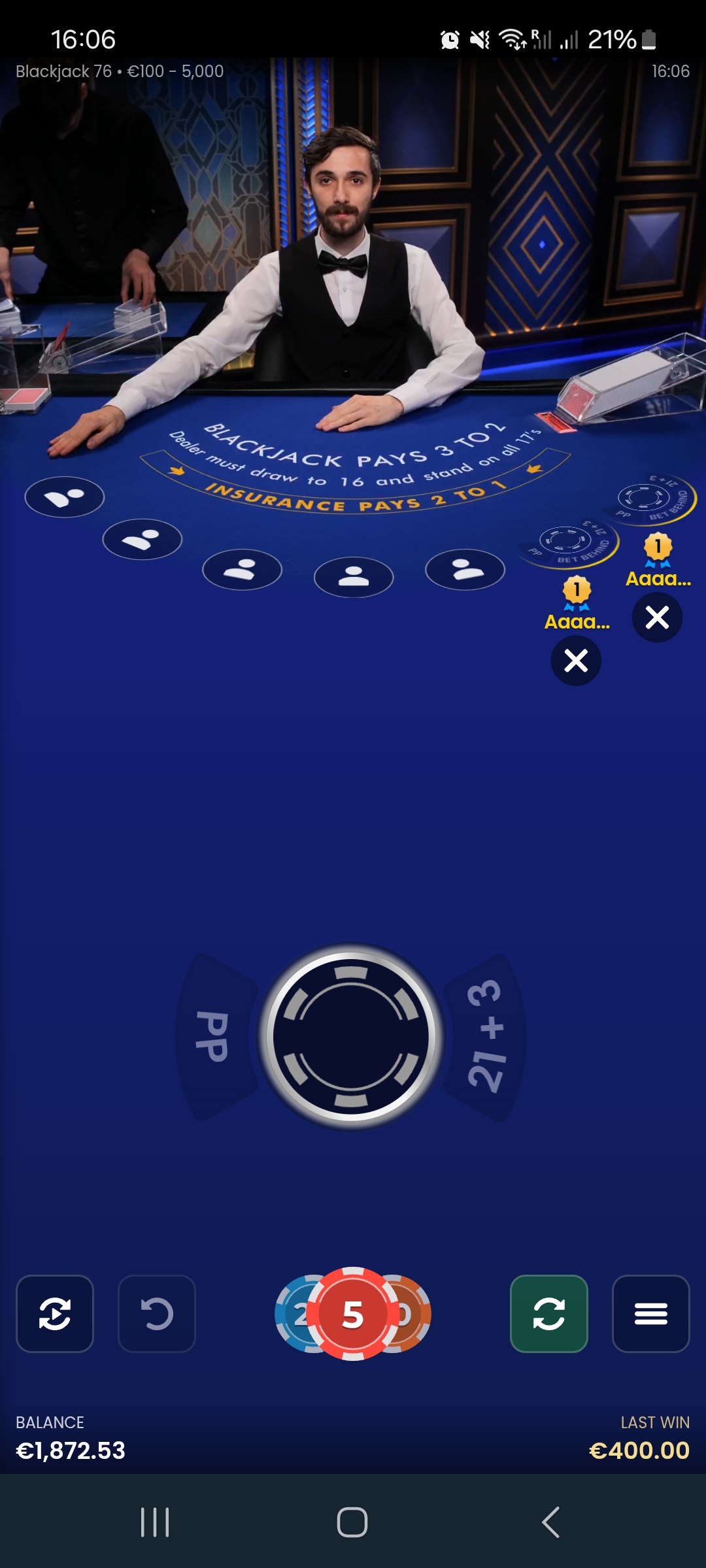This screenshot has height=1568, width=706.
Task: Place a Perfect Pairs (PP) side bet
Action: coord(214,1036)
